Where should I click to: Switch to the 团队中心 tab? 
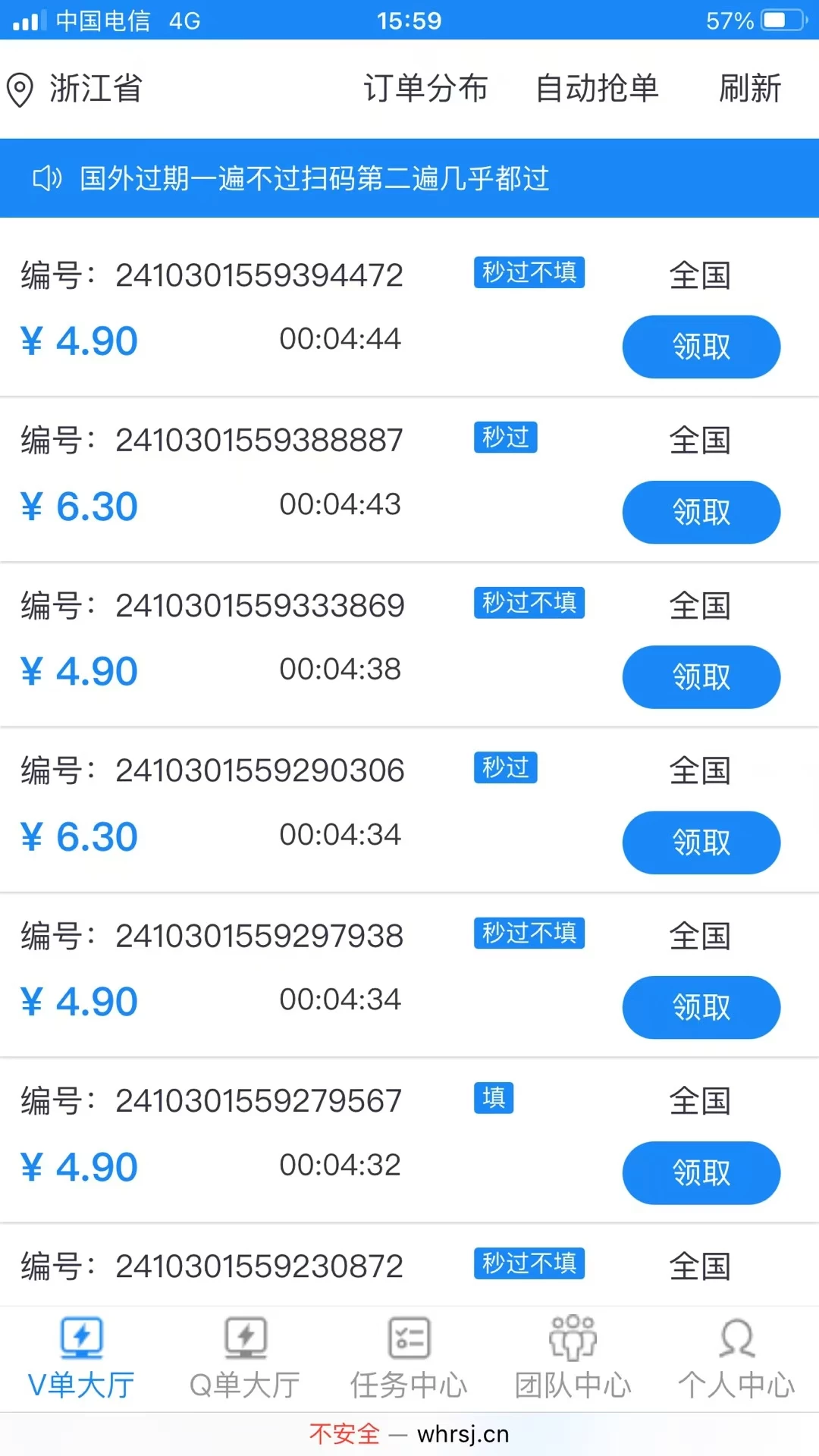(x=573, y=1357)
